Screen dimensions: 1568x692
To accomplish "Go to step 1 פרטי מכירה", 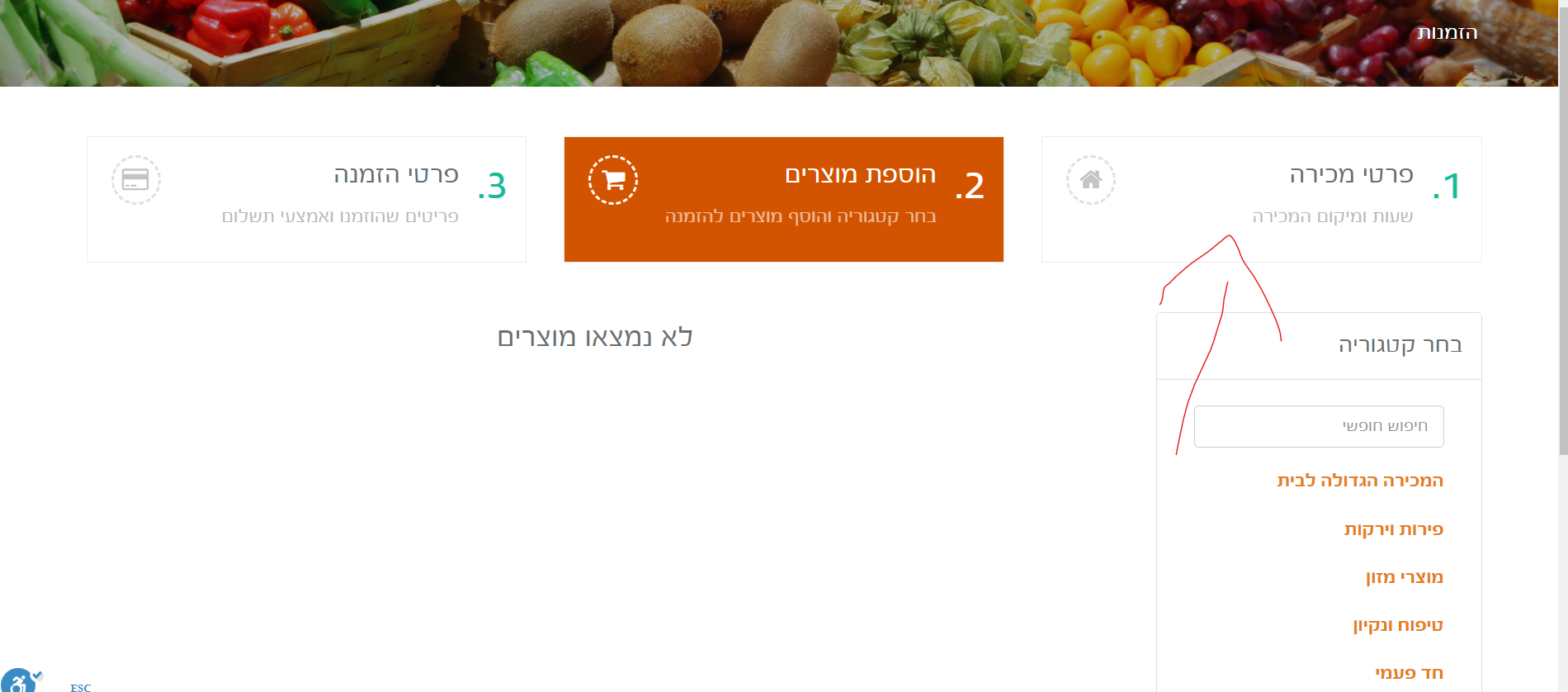I will 1261,199.
